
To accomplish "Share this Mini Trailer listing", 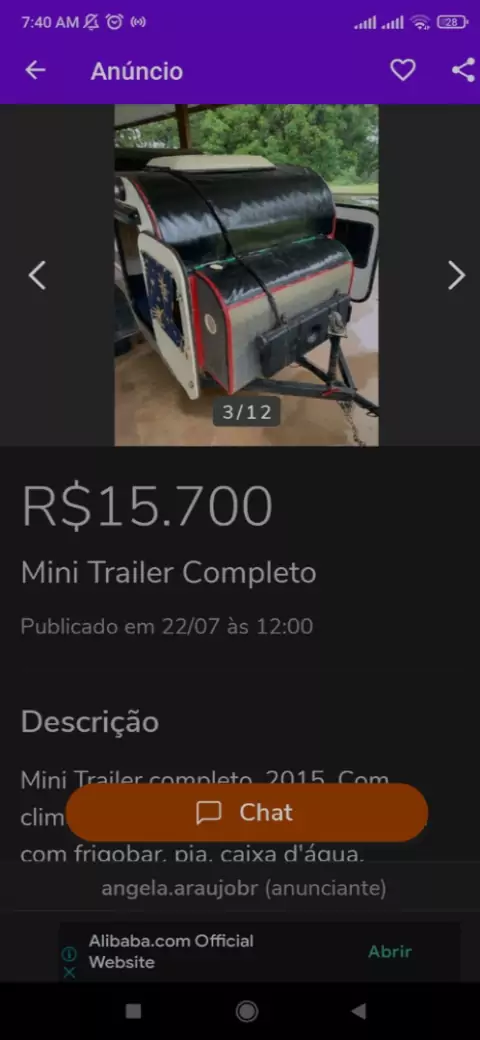I will pos(464,70).
